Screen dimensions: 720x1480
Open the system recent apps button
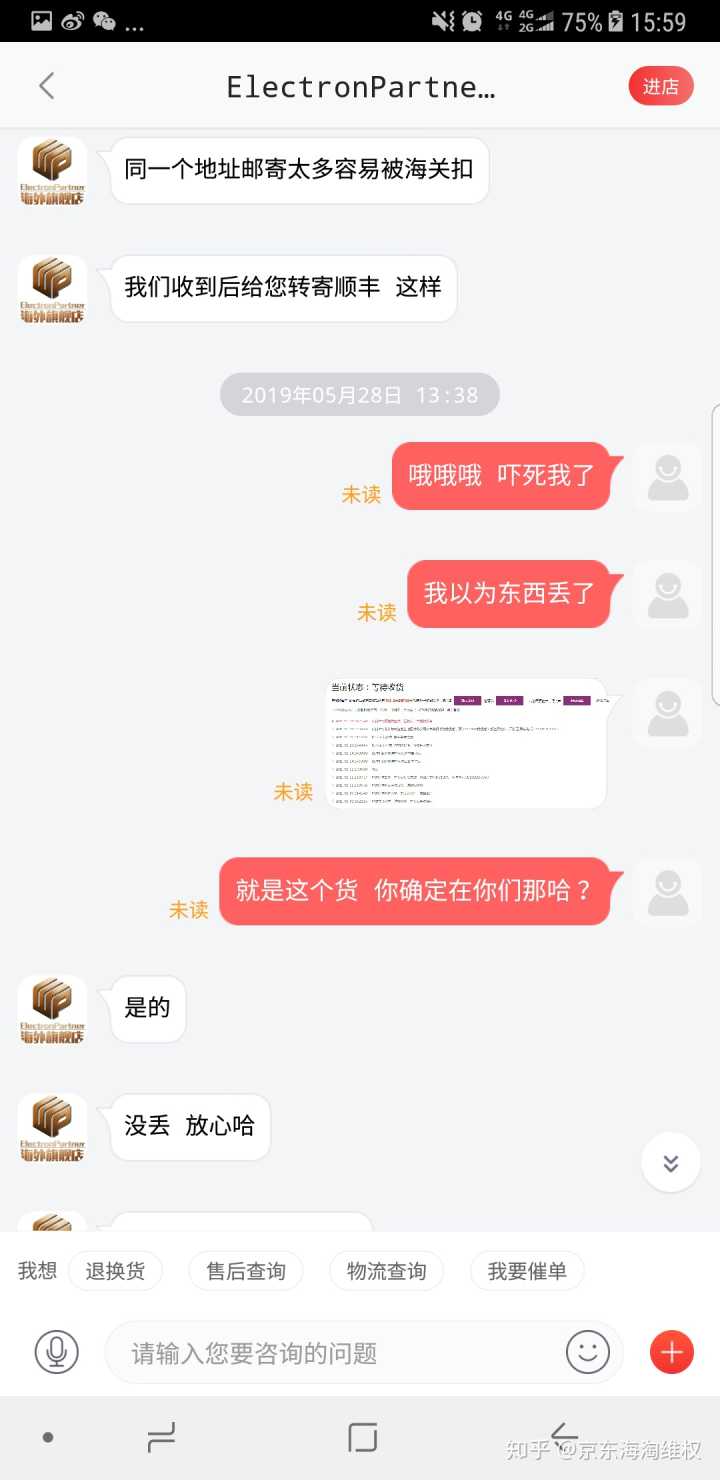point(161,1438)
